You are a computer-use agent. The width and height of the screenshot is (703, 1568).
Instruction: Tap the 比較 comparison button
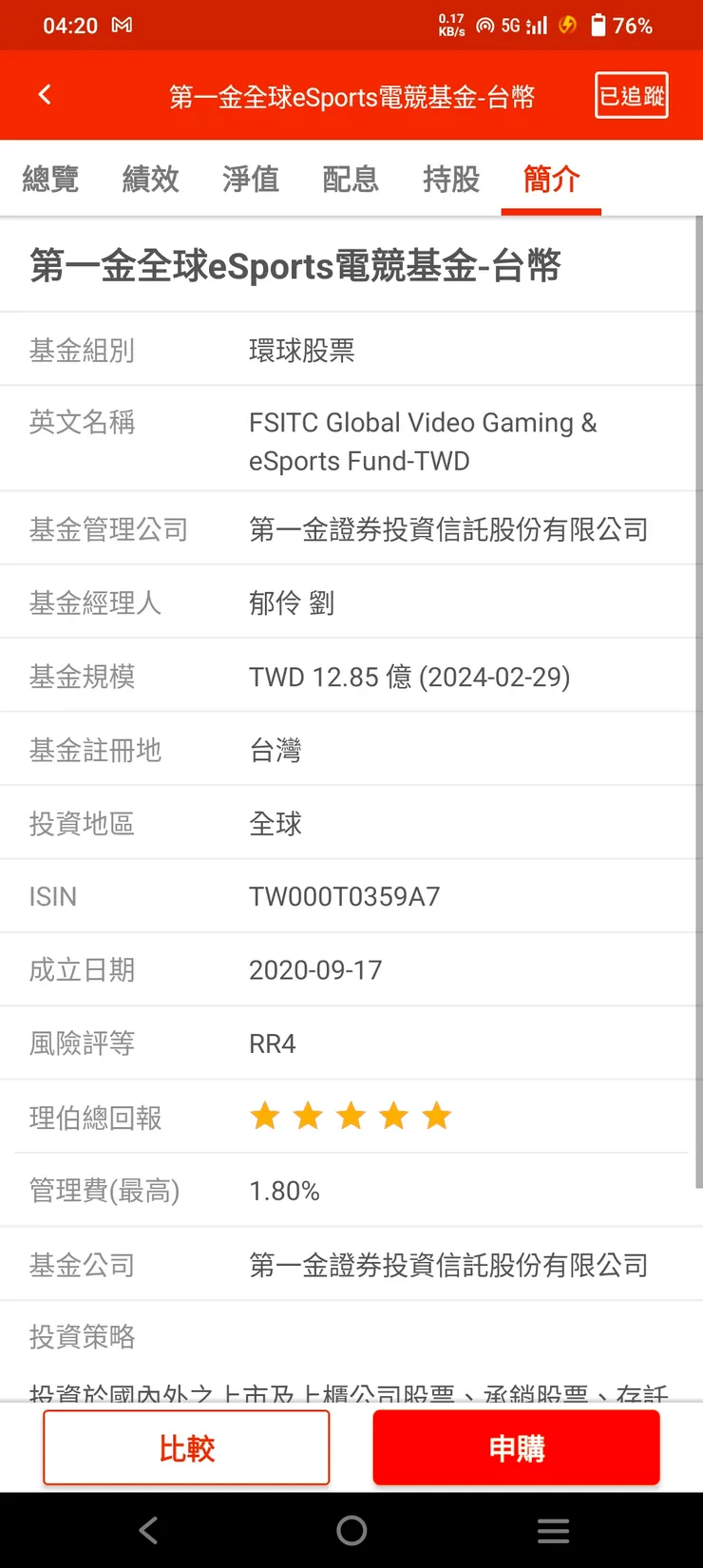[x=186, y=1447]
